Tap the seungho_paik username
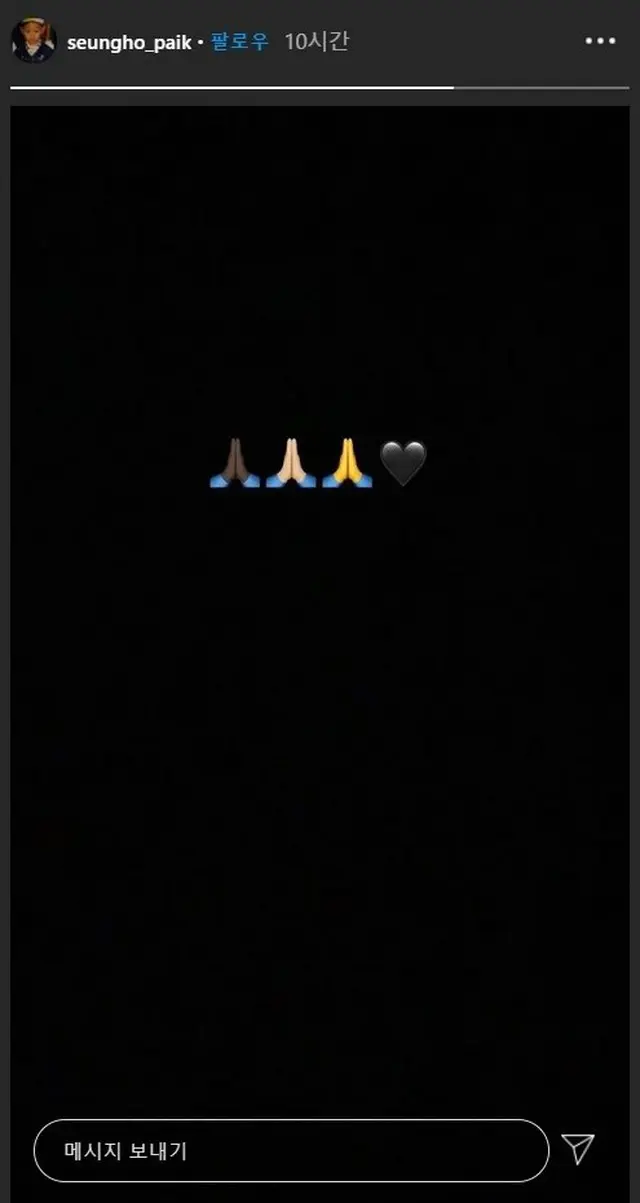640x1203 pixels. click(x=129, y=43)
